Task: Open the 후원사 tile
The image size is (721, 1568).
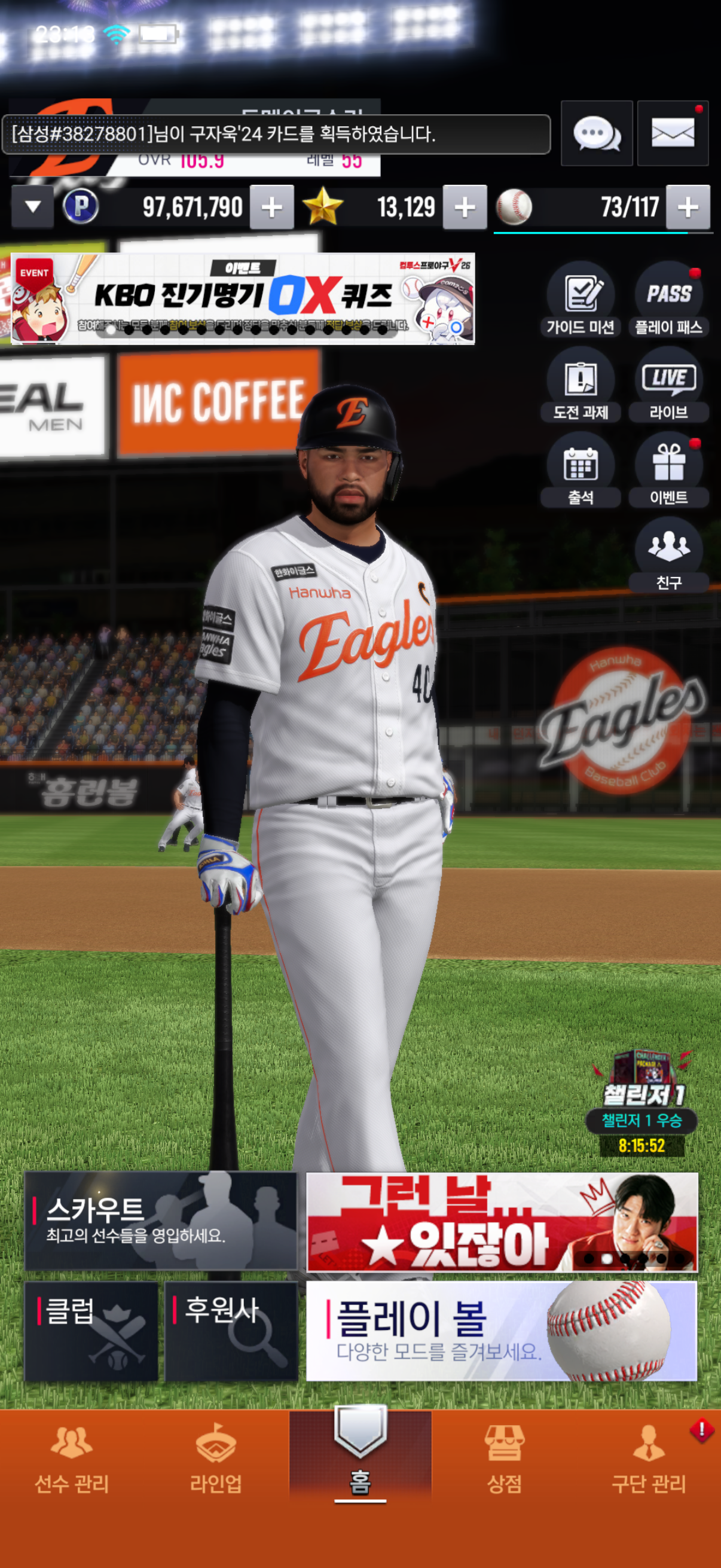Action: (231, 1331)
